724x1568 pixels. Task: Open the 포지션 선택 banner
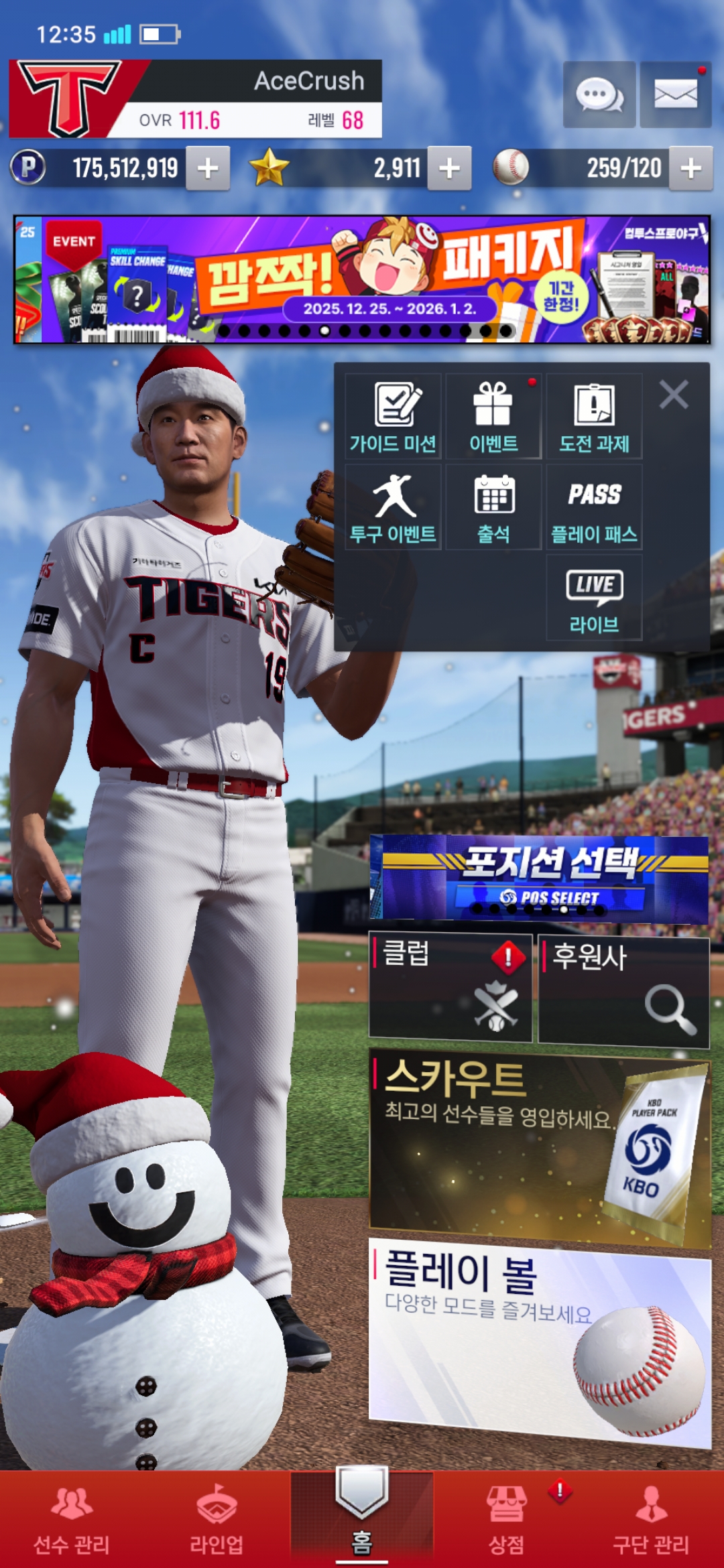click(539, 877)
